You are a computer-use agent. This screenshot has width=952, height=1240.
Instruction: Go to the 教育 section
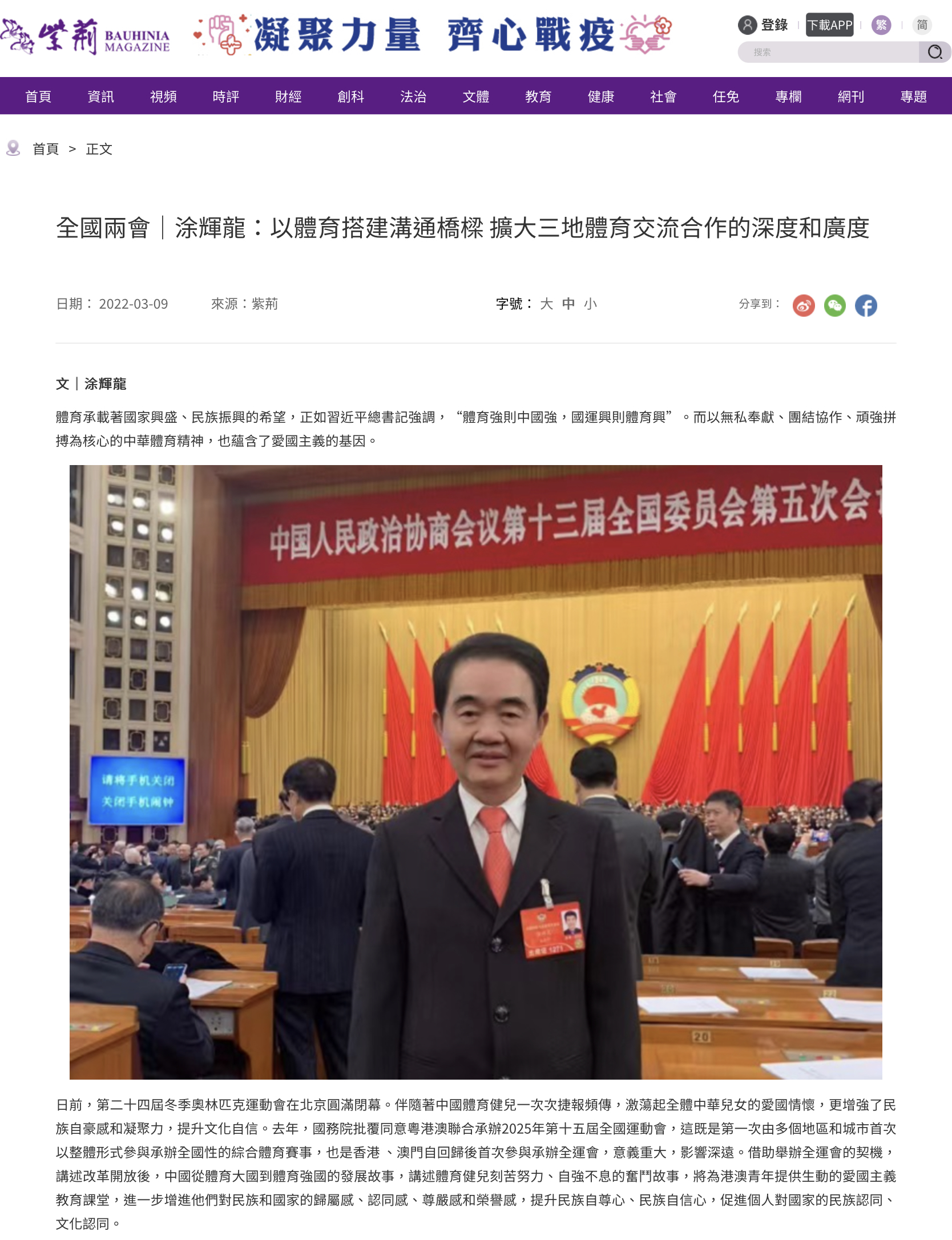538,97
